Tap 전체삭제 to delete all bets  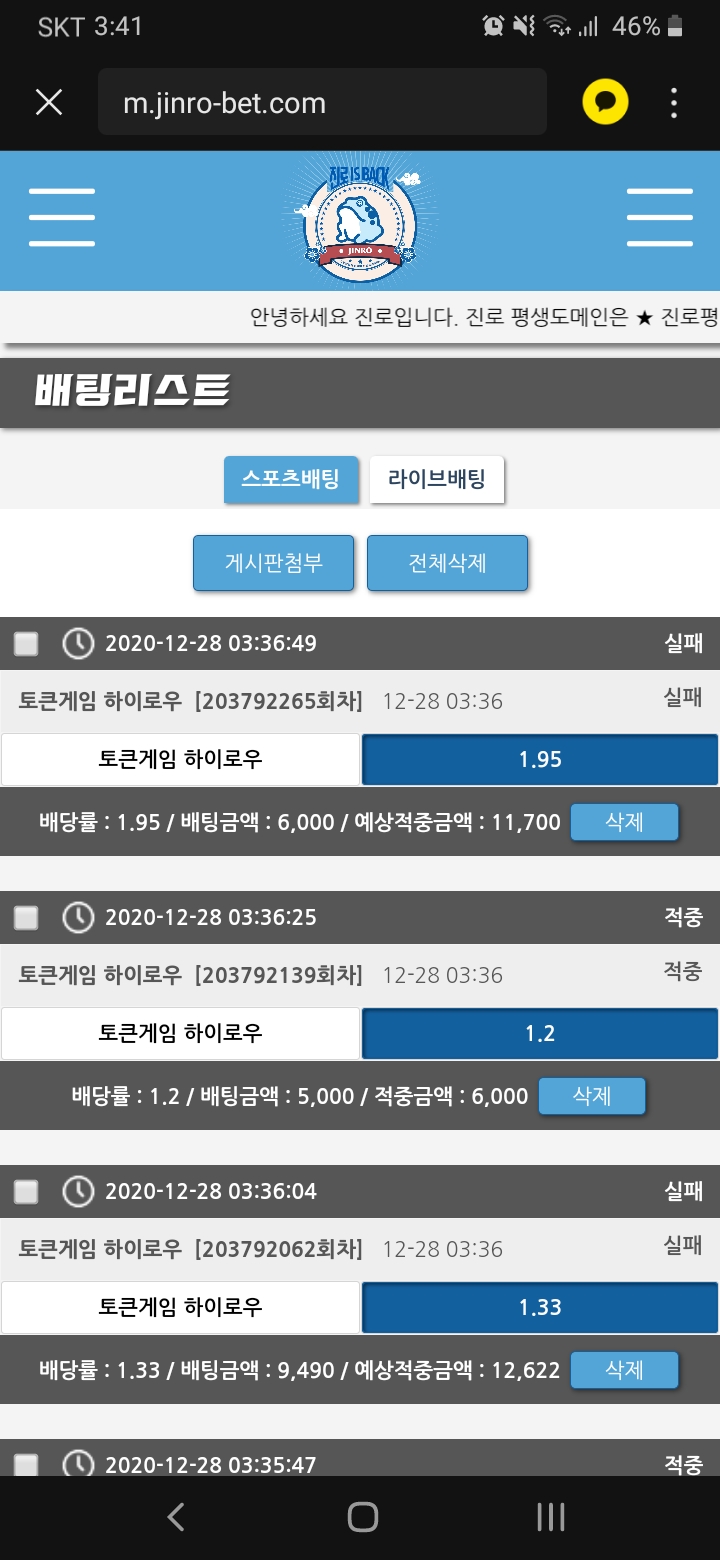coord(447,563)
